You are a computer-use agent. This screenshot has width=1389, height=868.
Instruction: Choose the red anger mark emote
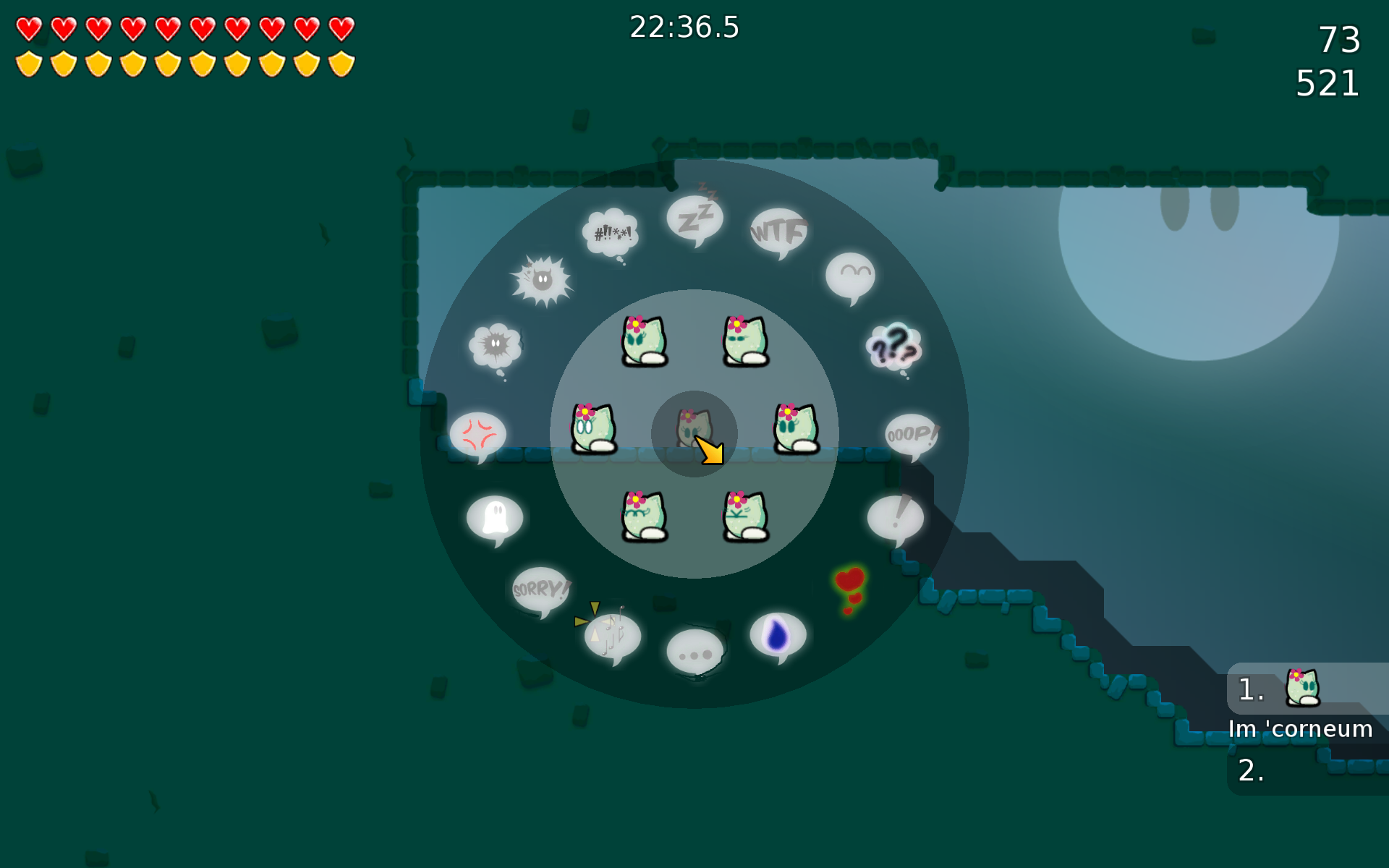coord(478,435)
